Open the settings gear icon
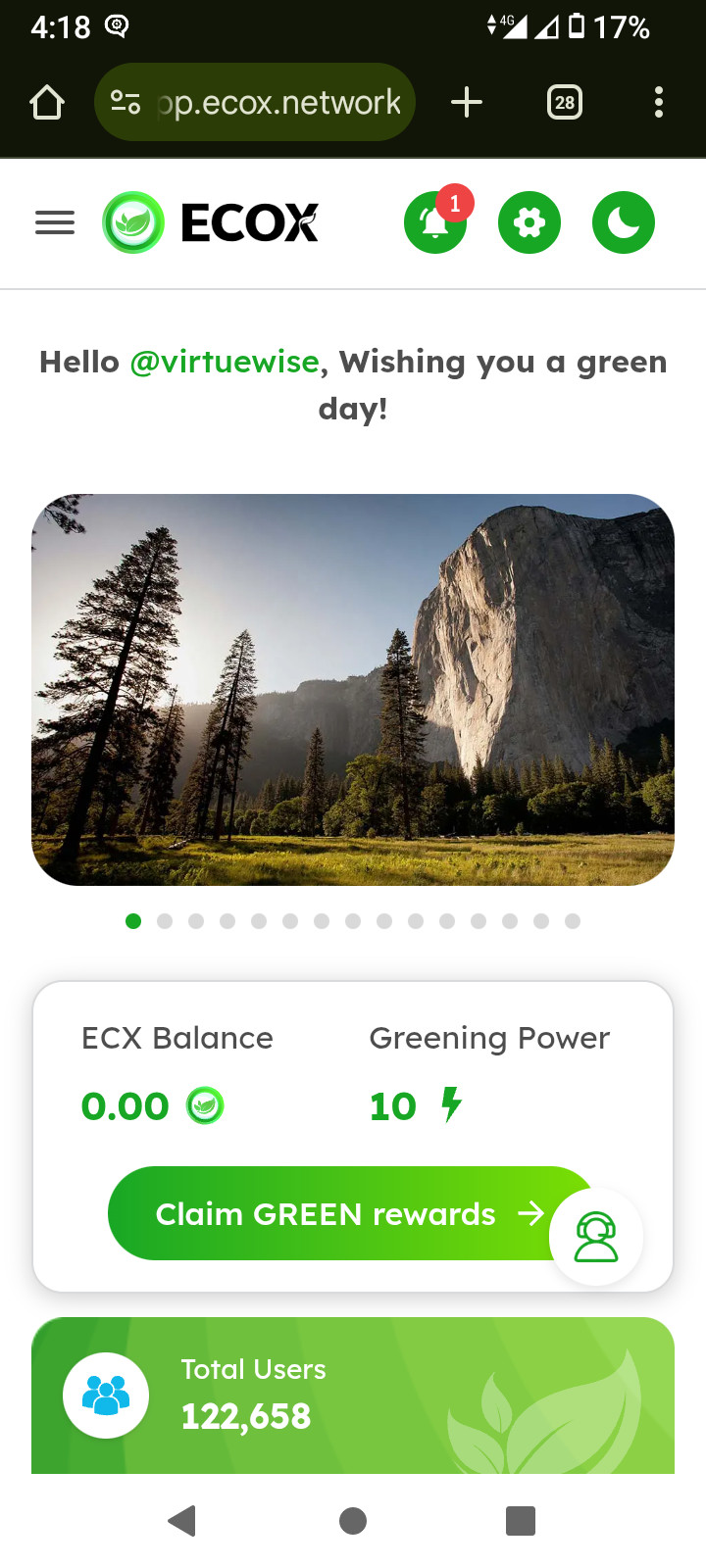The height and width of the screenshot is (1568, 706). [x=529, y=223]
